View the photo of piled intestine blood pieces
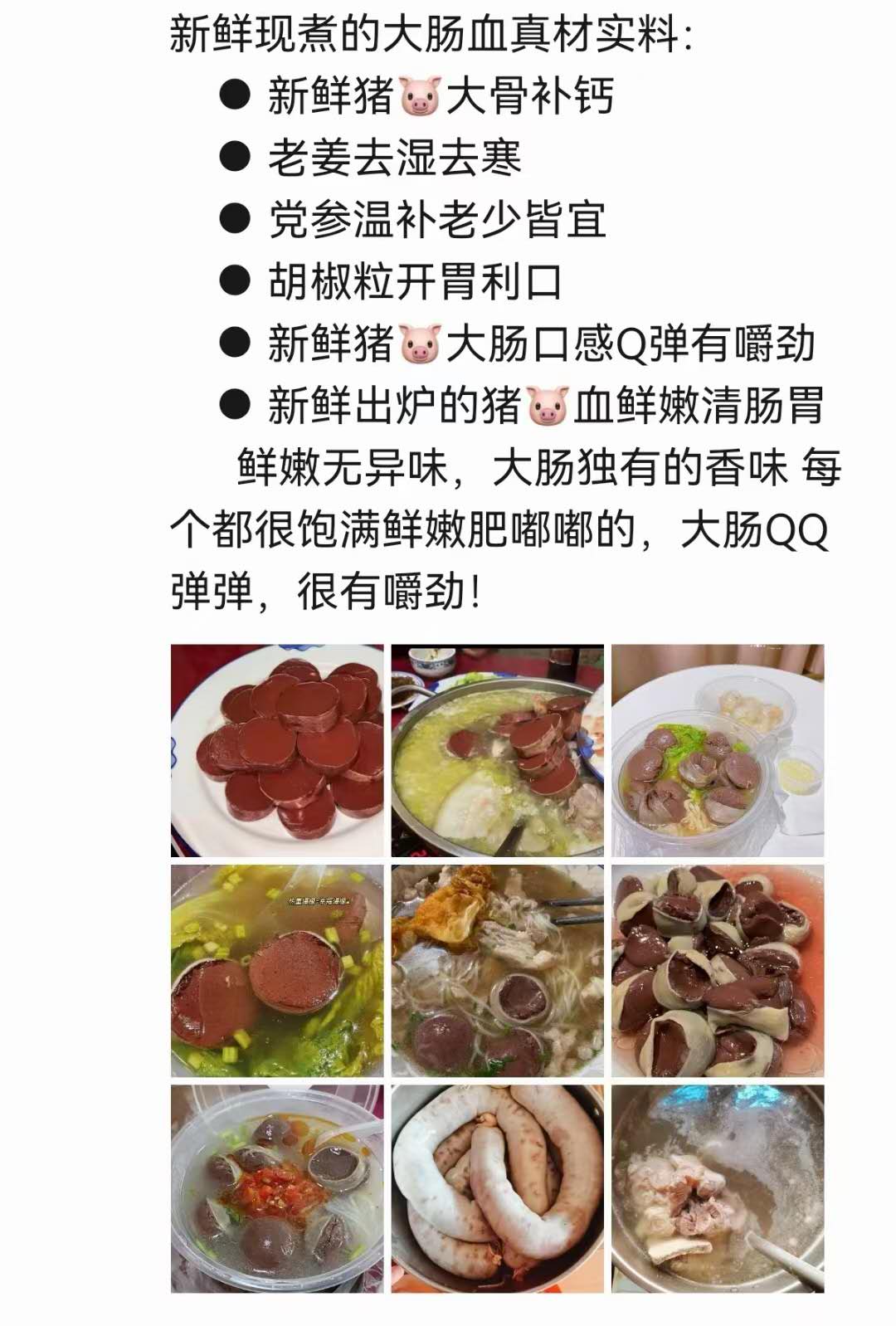Image resolution: width=896 pixels, height=1326 pixels. click(x=718, y=971)
